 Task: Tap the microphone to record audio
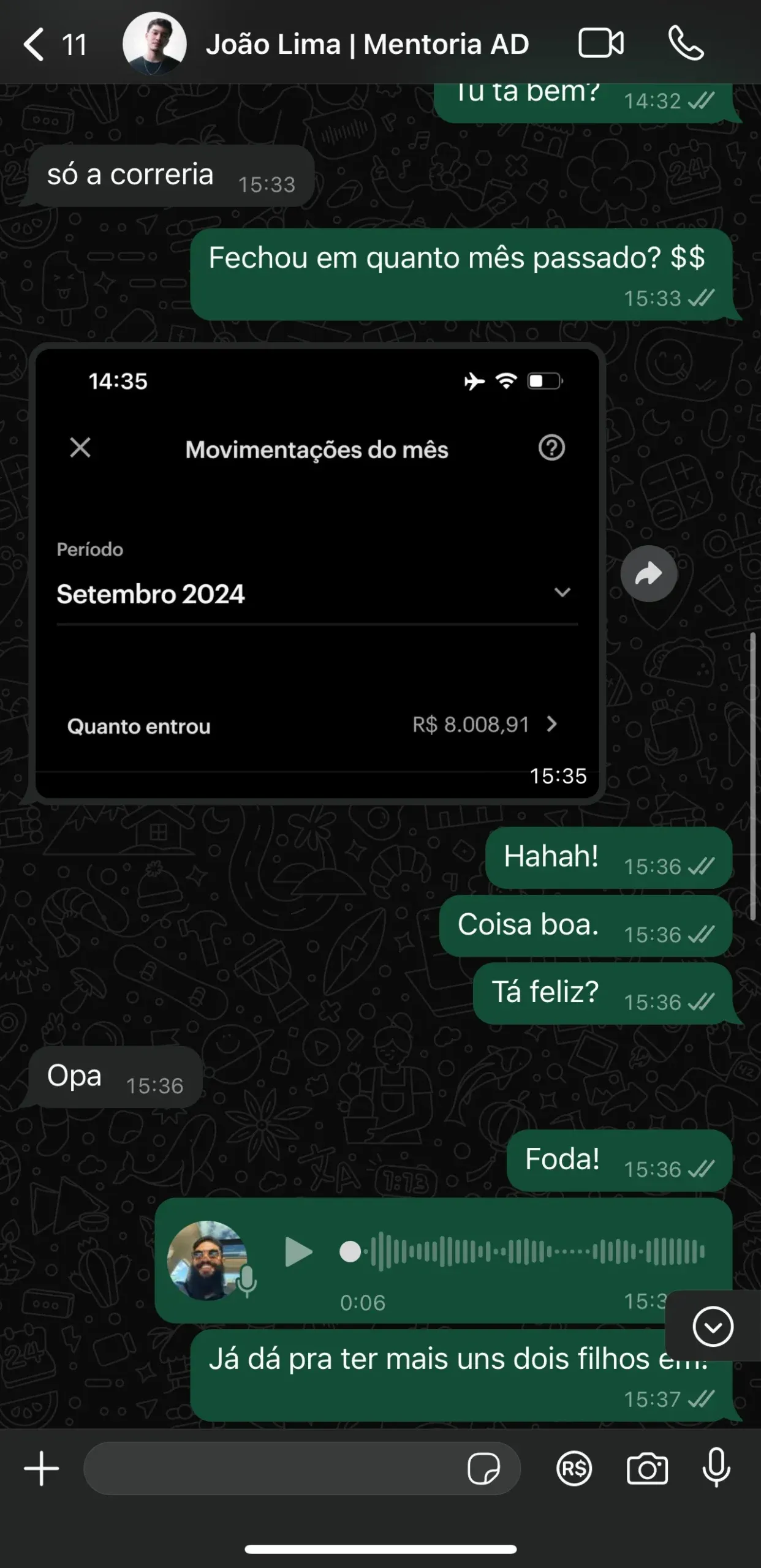716,1469
